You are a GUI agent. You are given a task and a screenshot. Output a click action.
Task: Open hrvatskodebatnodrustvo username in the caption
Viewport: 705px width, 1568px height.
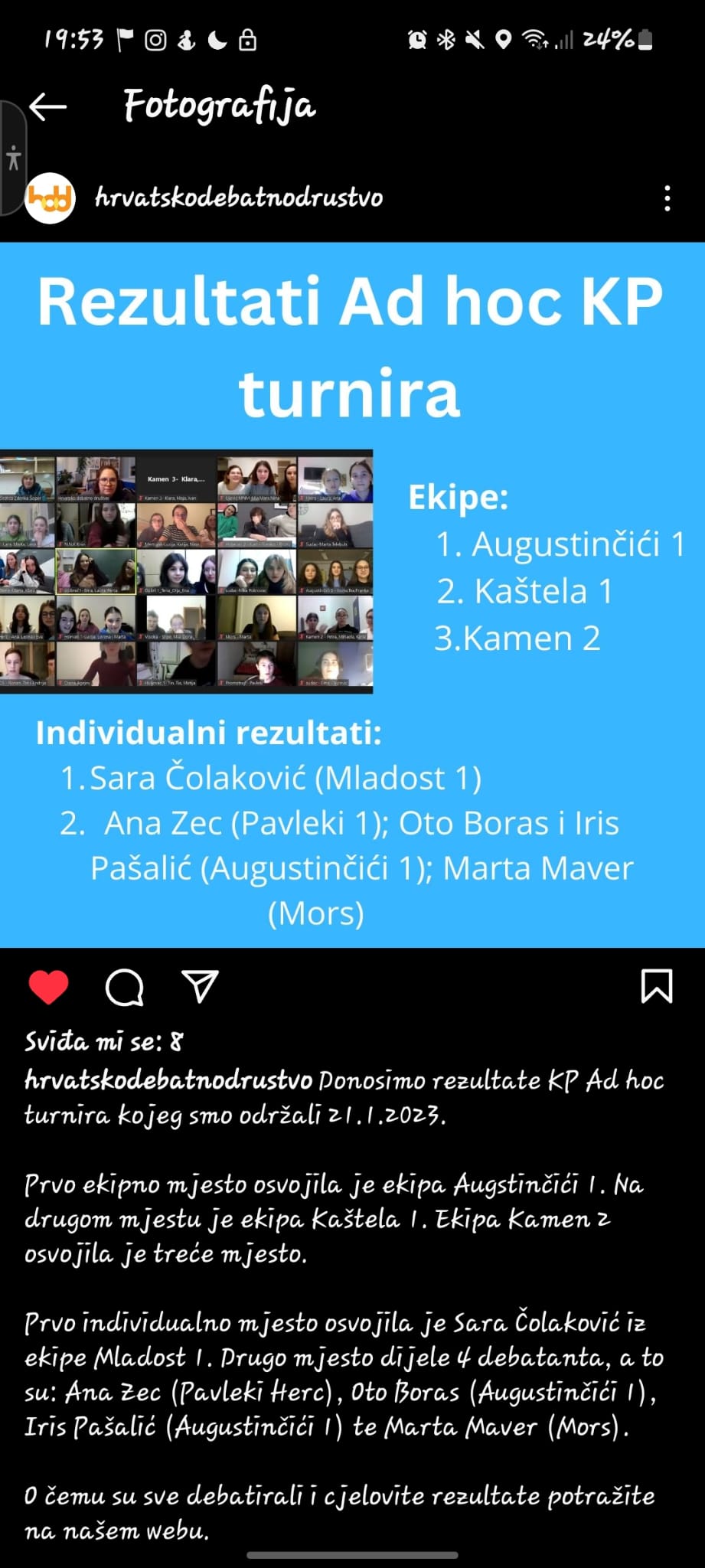coord(168,1080)
